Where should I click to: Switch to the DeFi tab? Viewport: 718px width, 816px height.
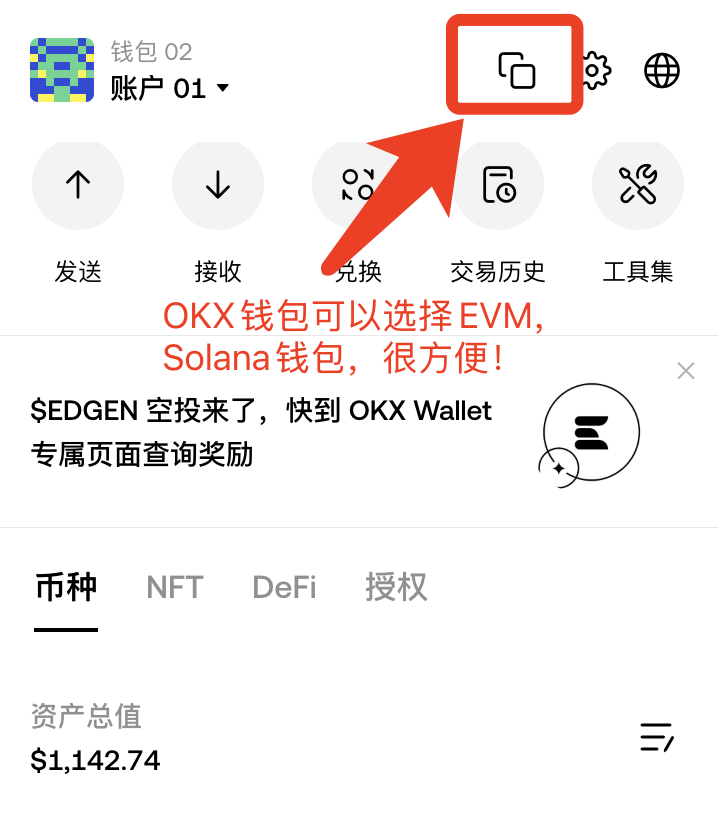(284, 587)
